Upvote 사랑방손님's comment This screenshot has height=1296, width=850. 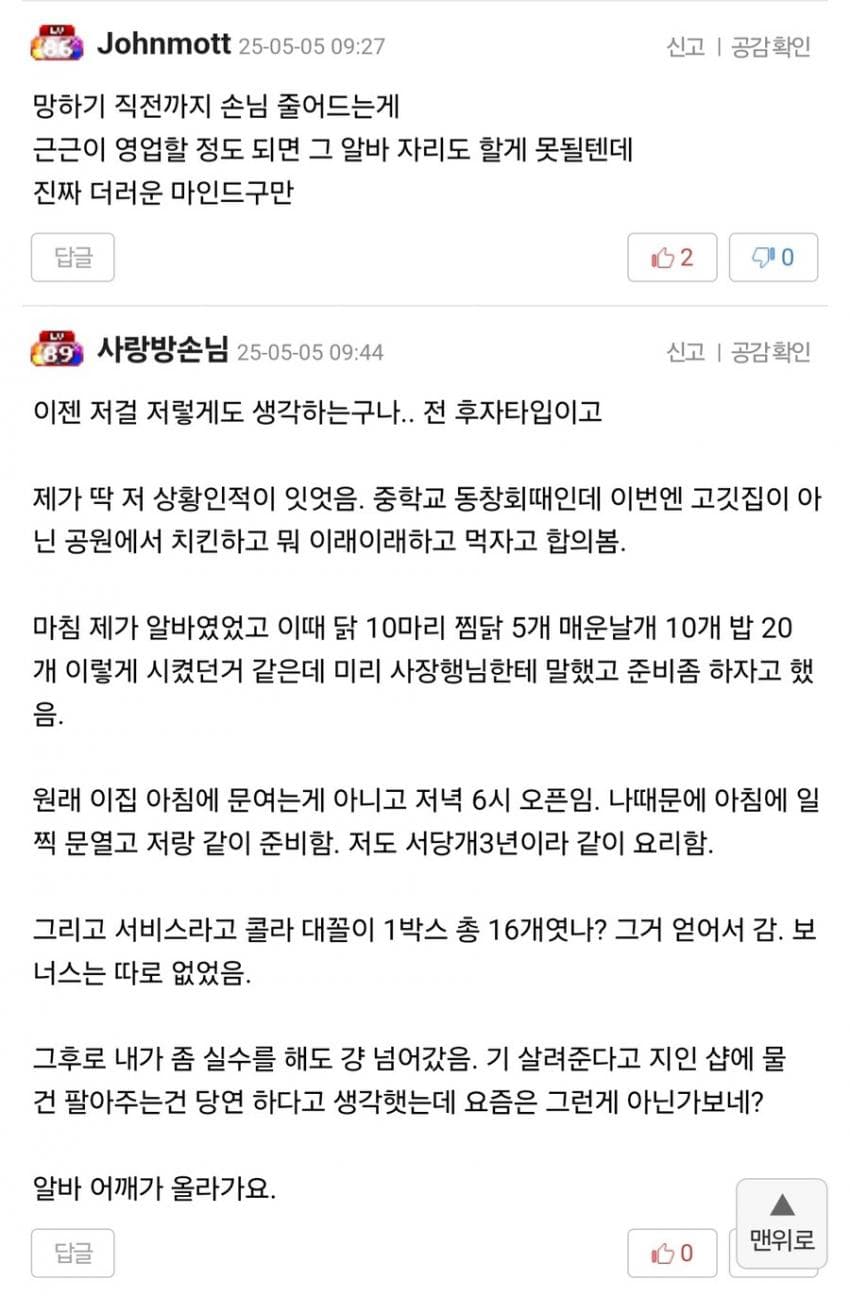(672, 1253)
